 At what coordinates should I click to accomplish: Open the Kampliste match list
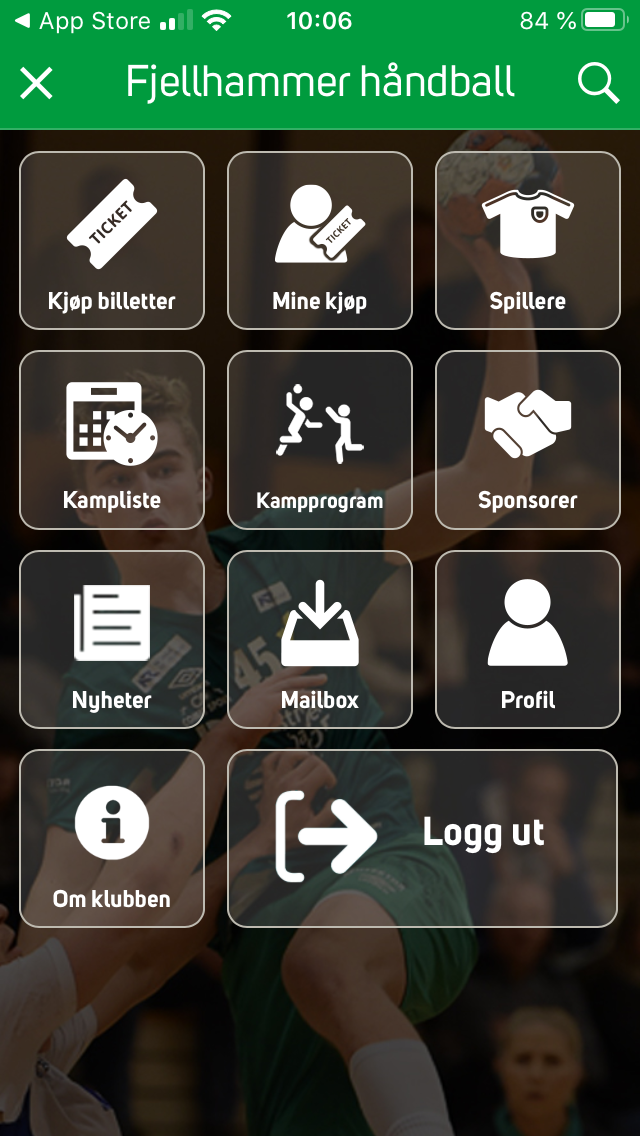[112, 440]
